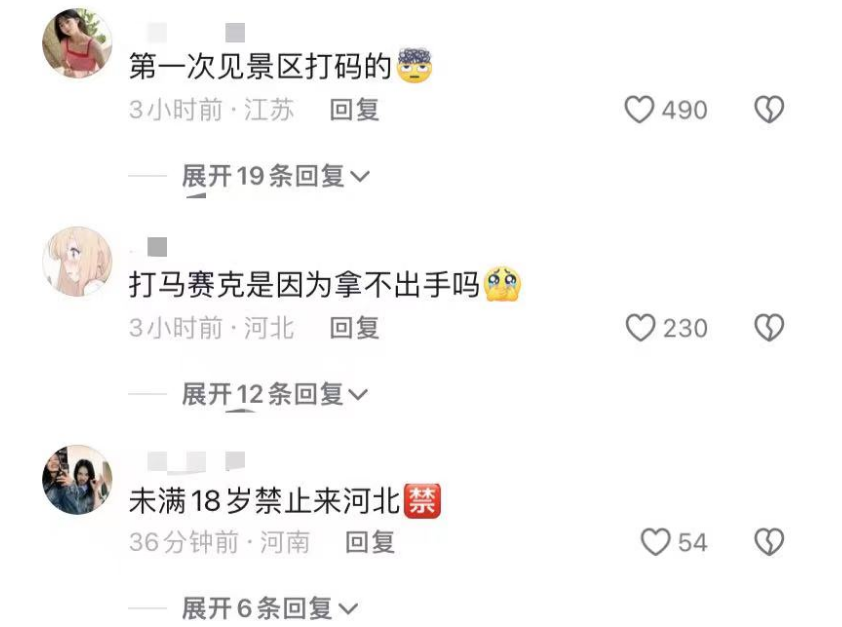Like the comment 打马赛克是因为拿不出手吗

tap(640, 328)
